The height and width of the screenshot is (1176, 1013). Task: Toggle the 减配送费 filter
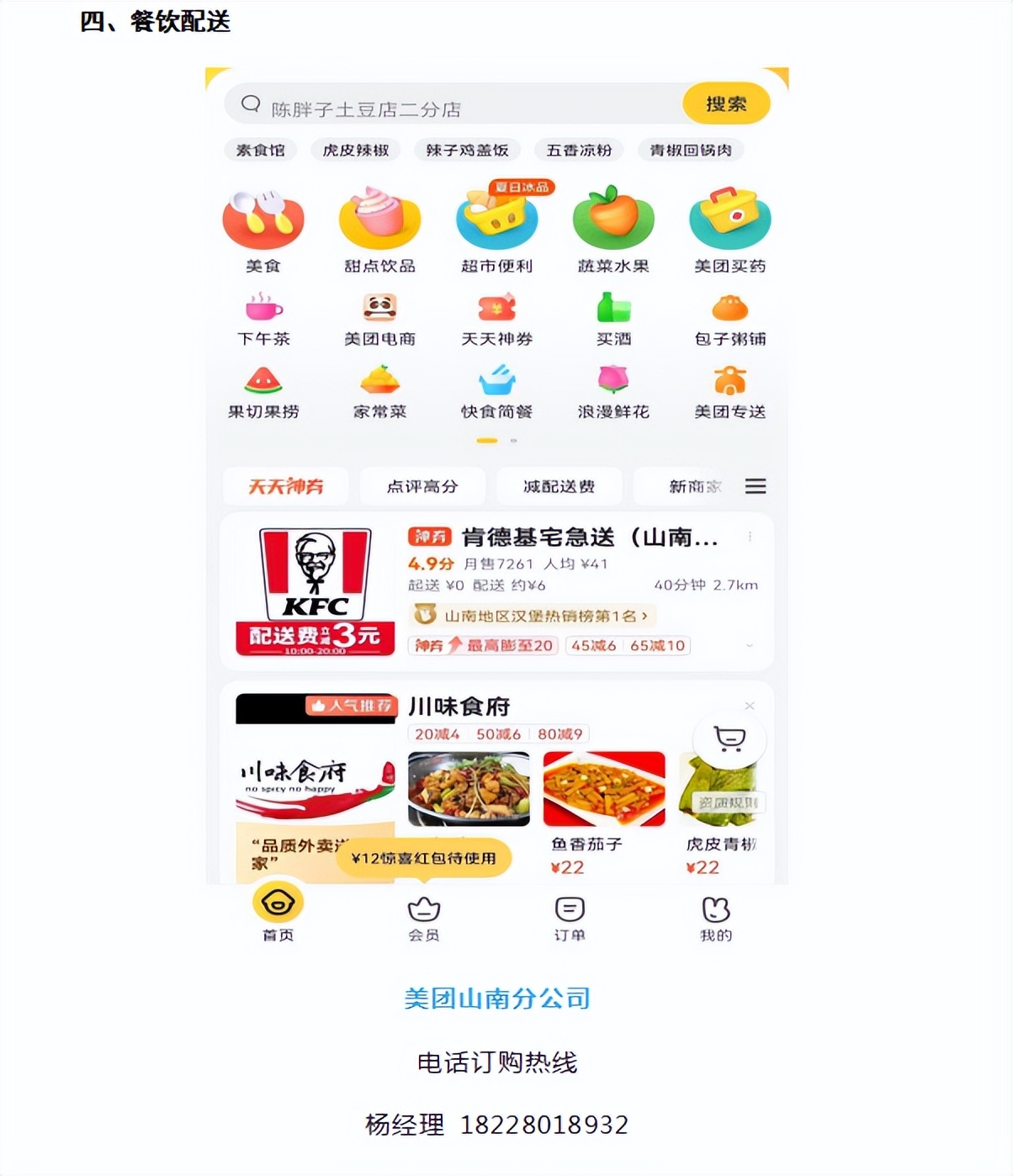tap(558, 486)
